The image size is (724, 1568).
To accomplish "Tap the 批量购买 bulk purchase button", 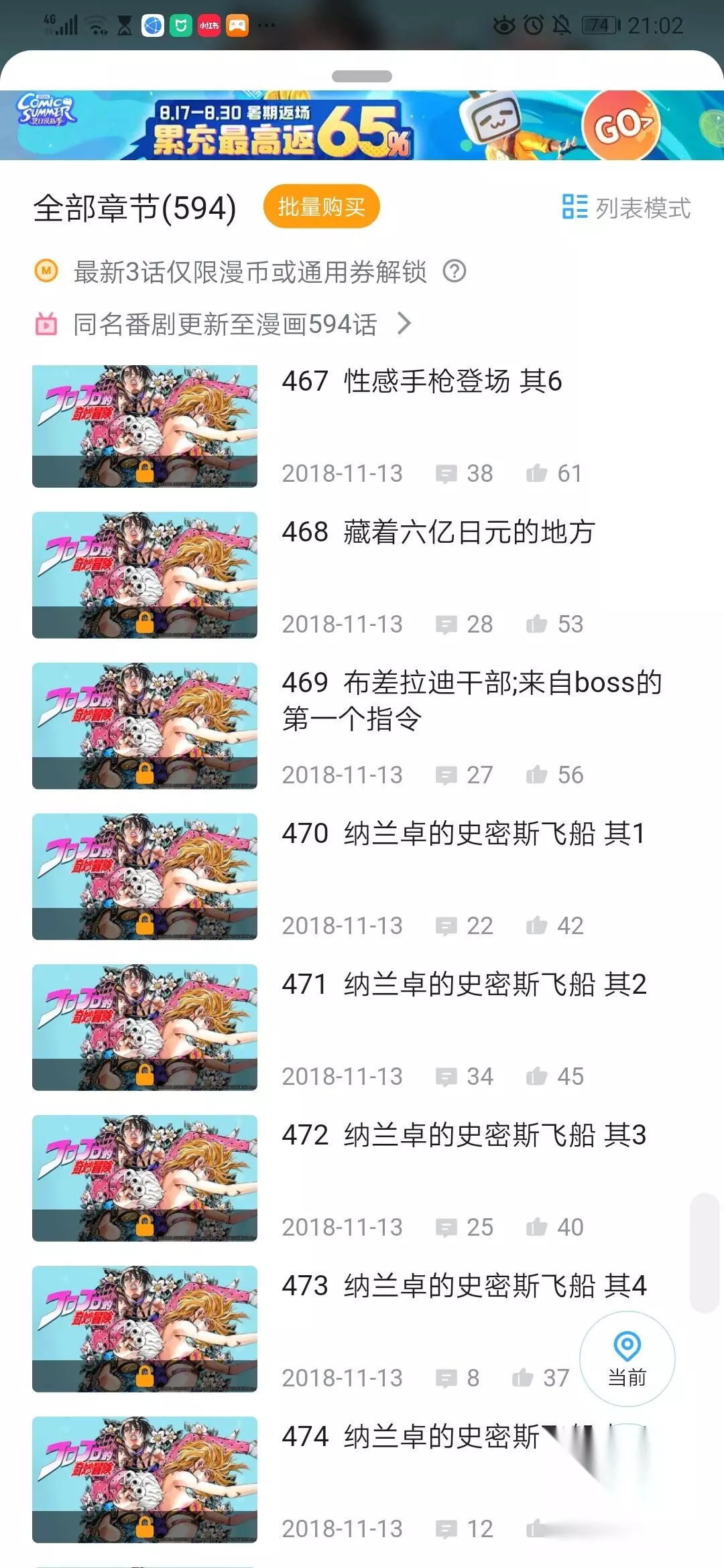I will point(322,206).
